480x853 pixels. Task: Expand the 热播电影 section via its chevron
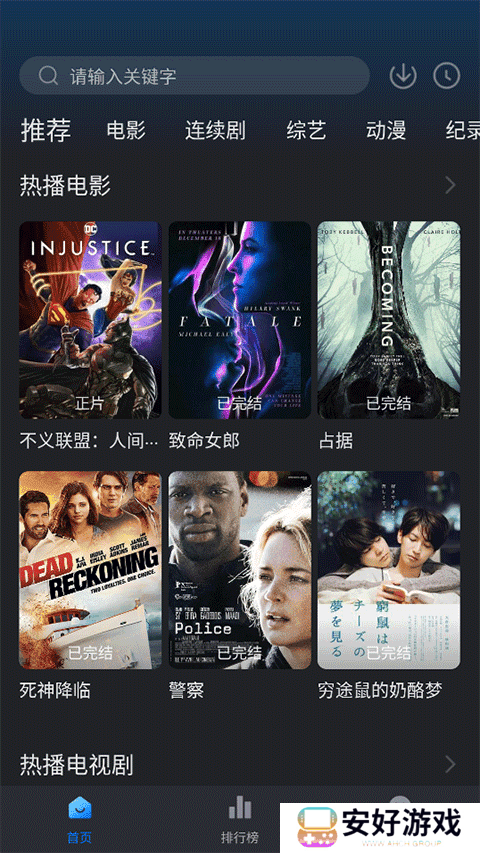point(450,186)
